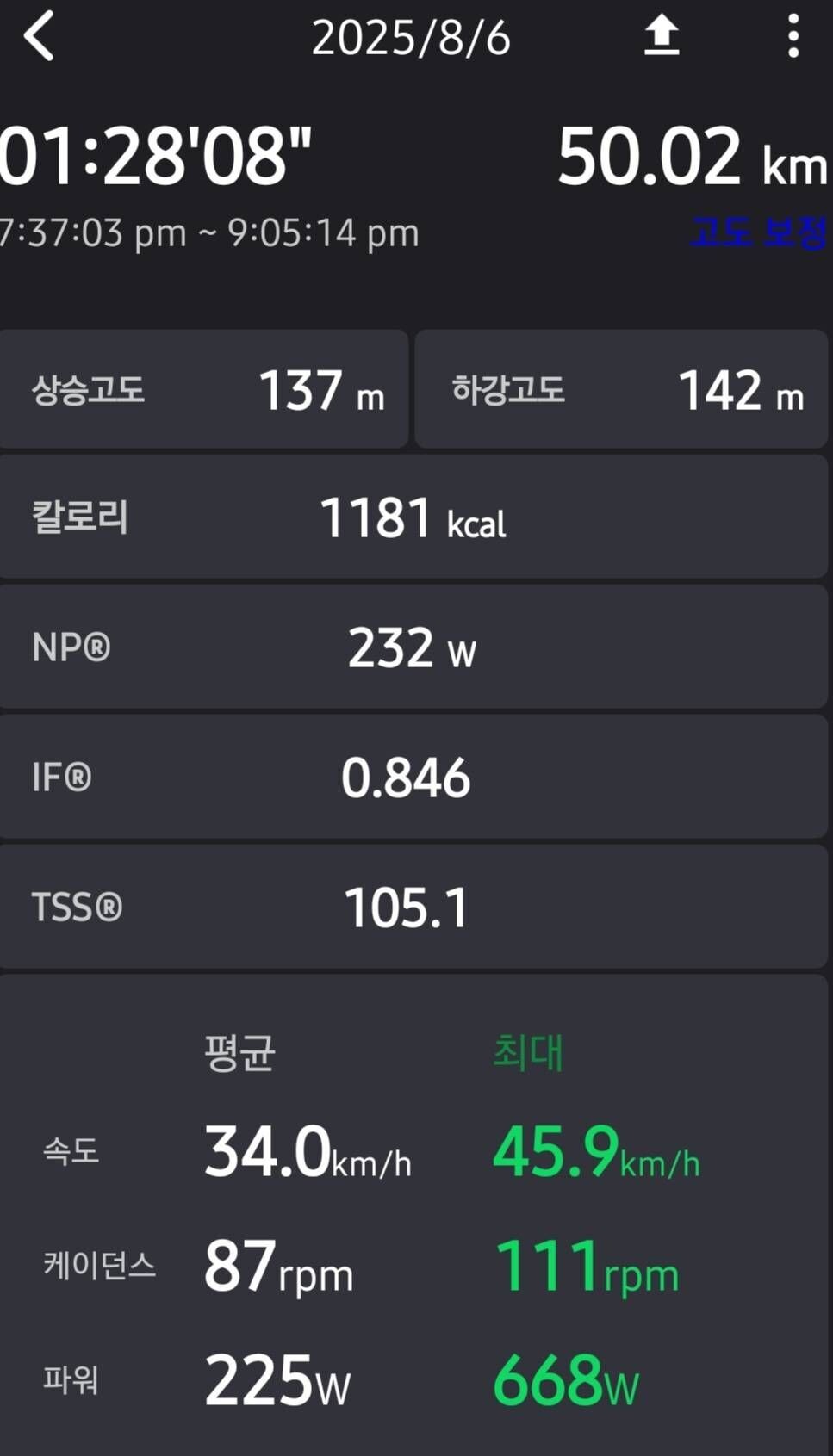Select the 상승고도 elevation gain card
Viewport: 833px width, 1456px height.
[203, 388]
